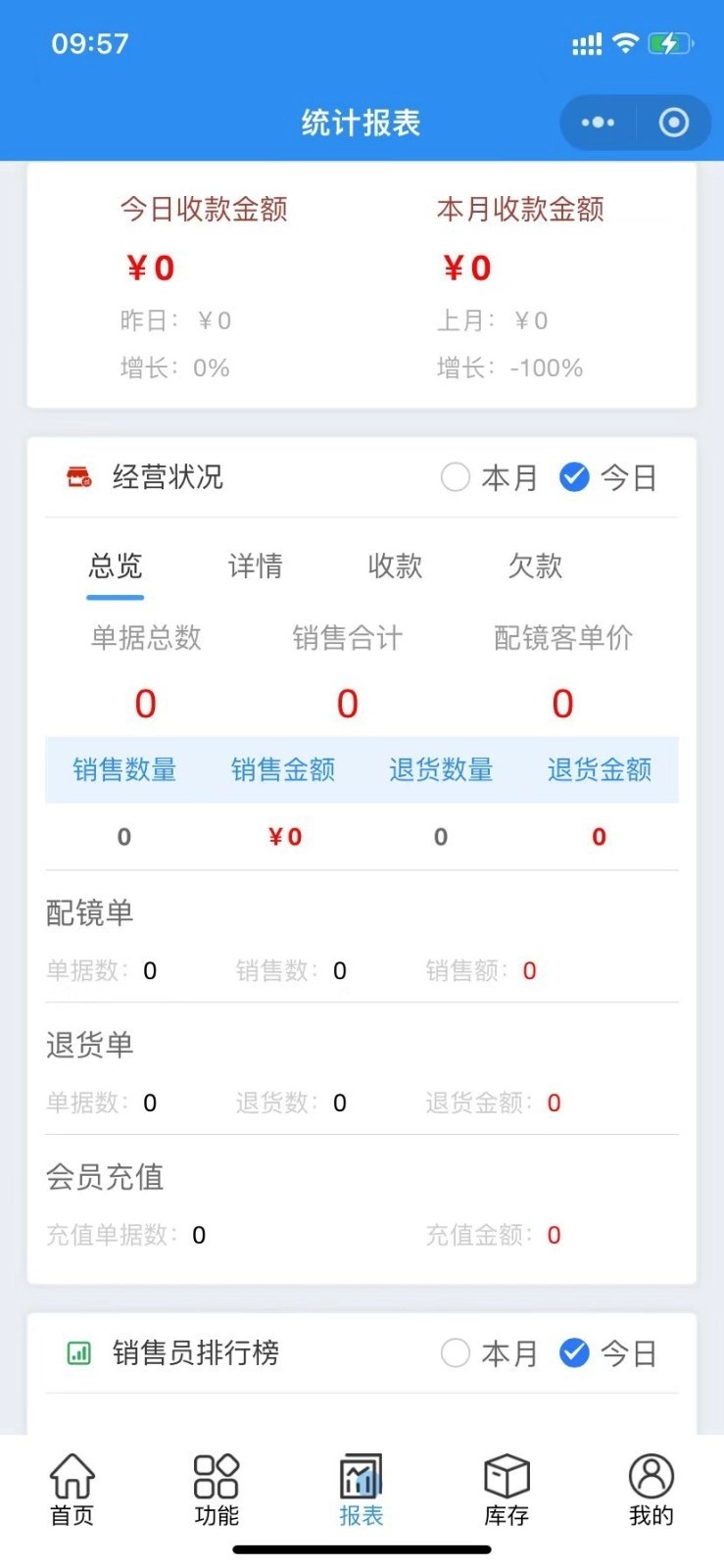This screenshot has height=1568, width=724.
Task: Open the 功能 tab
Action: [217, 1490]
